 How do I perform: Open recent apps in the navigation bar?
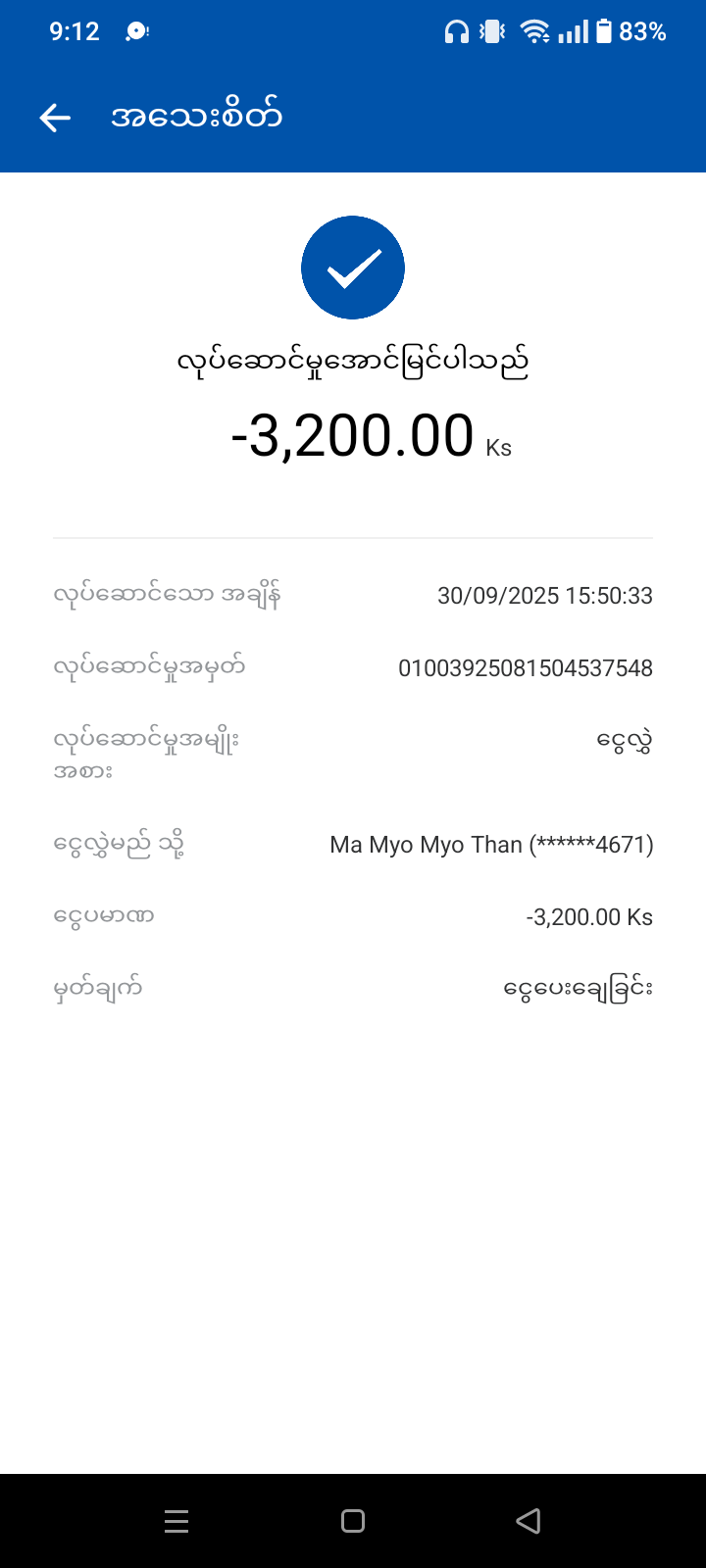pyautogui.click(x=176, y=1521)
